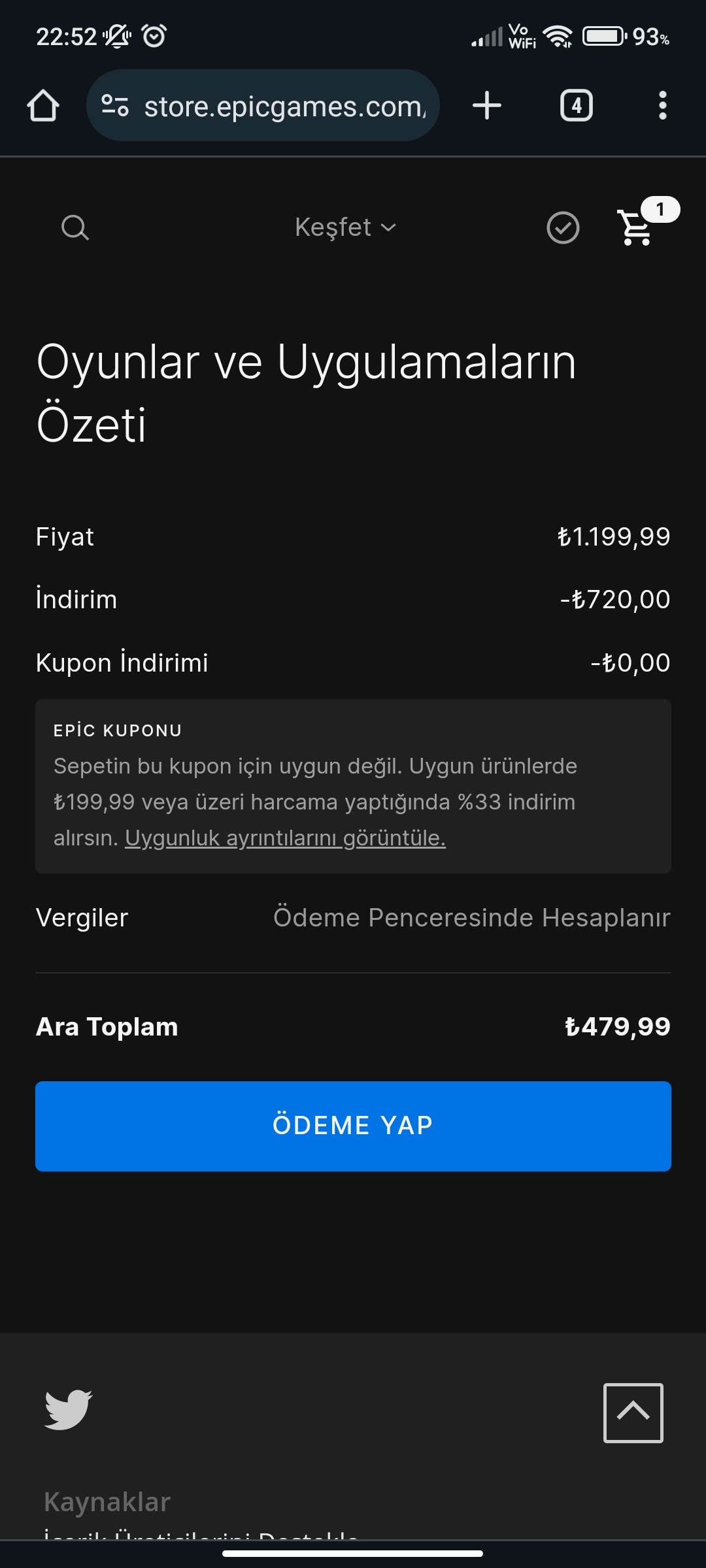The image size is (706, 1568).
Task: Open the browser overflow menu
Action: point(662,106)
